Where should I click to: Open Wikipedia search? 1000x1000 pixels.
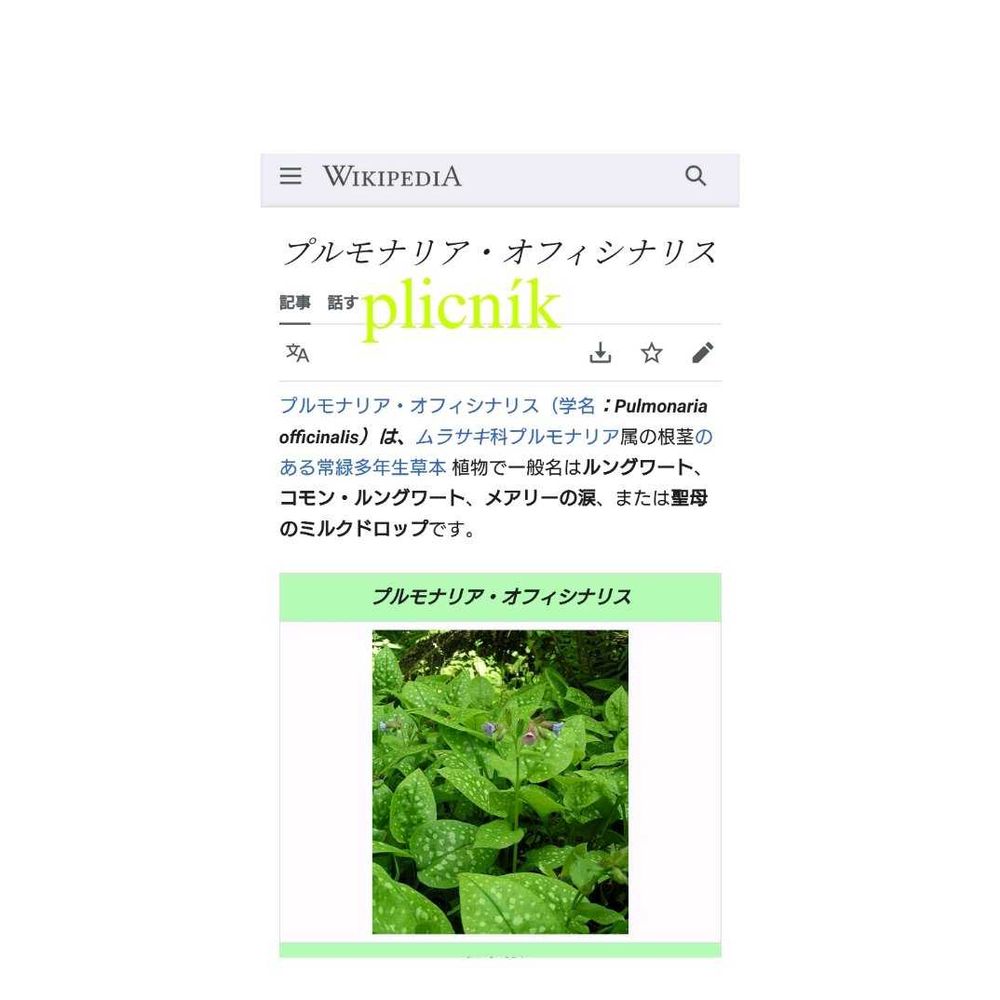(695, 175)
